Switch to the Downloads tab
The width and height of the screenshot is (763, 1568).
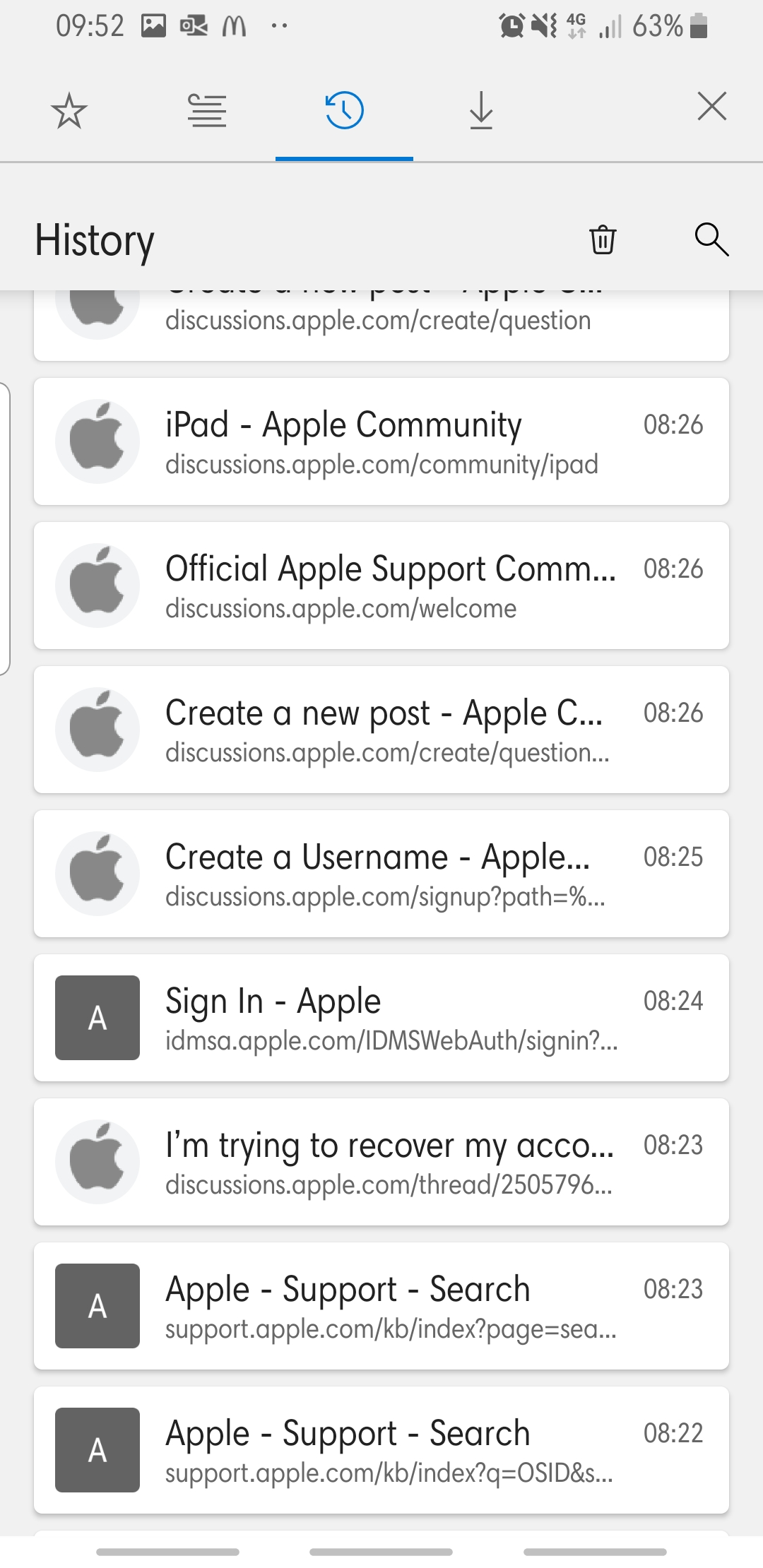[481, 111]
